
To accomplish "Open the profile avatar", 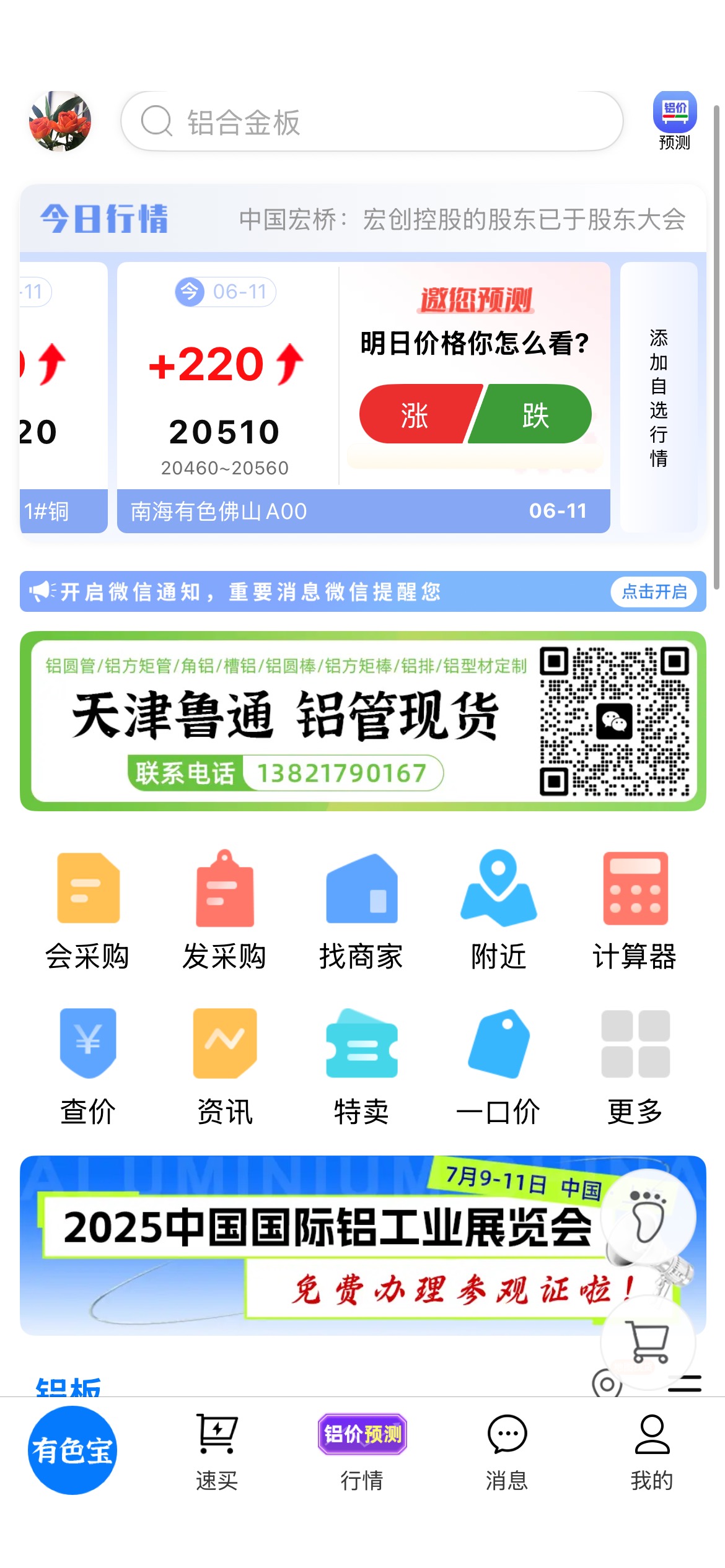I will (x=60, y=121).
